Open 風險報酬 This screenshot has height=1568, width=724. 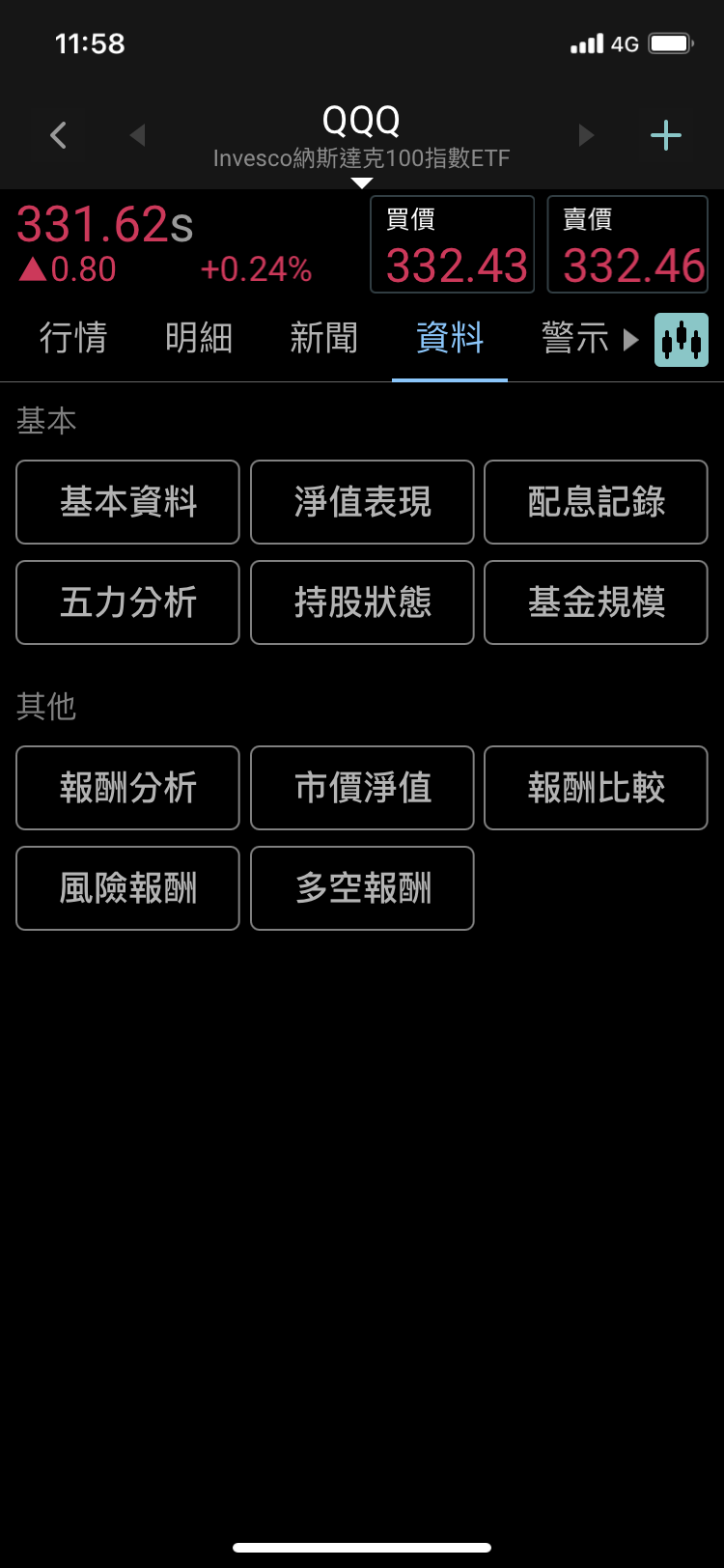click(127, 888)
